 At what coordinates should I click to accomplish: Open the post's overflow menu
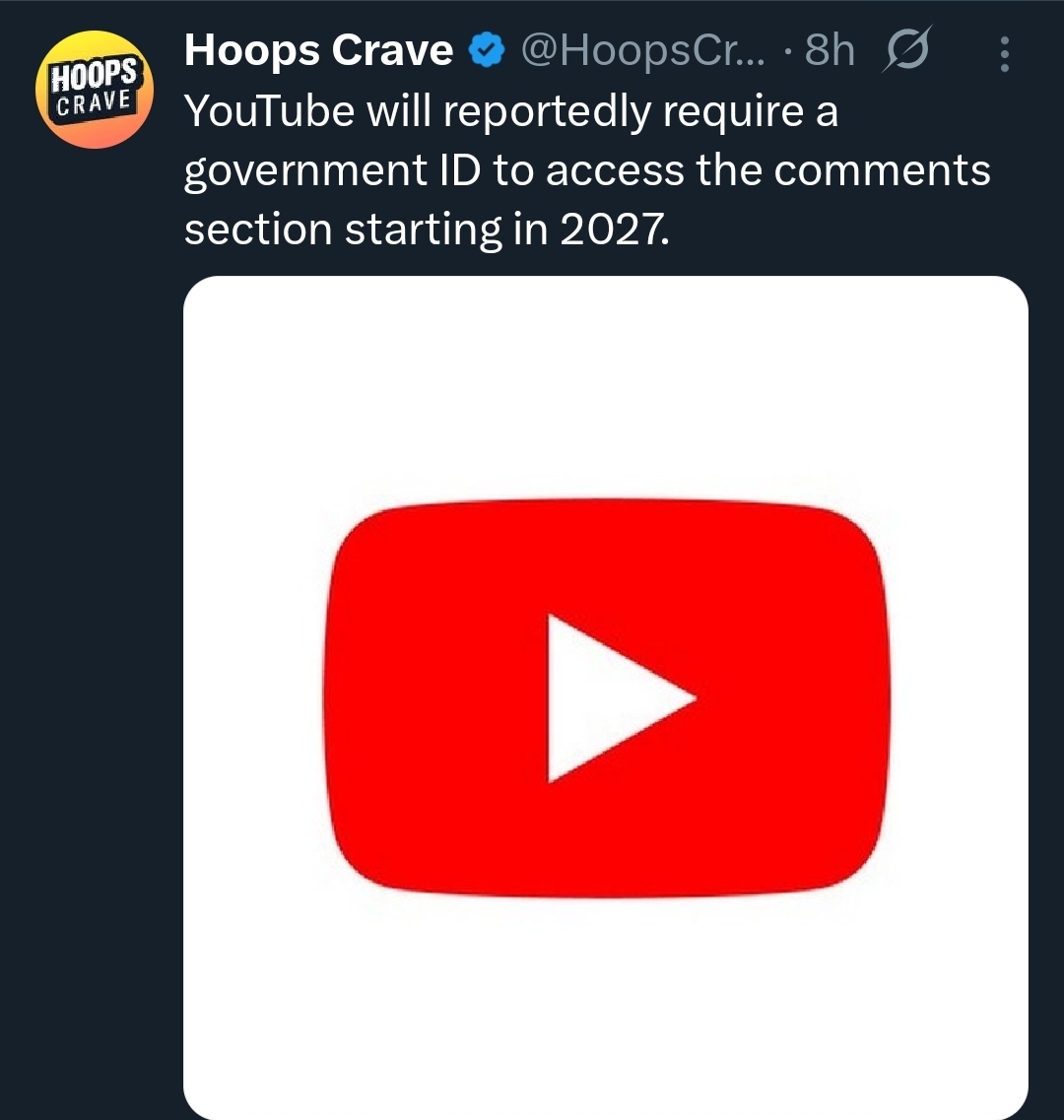1004,55
